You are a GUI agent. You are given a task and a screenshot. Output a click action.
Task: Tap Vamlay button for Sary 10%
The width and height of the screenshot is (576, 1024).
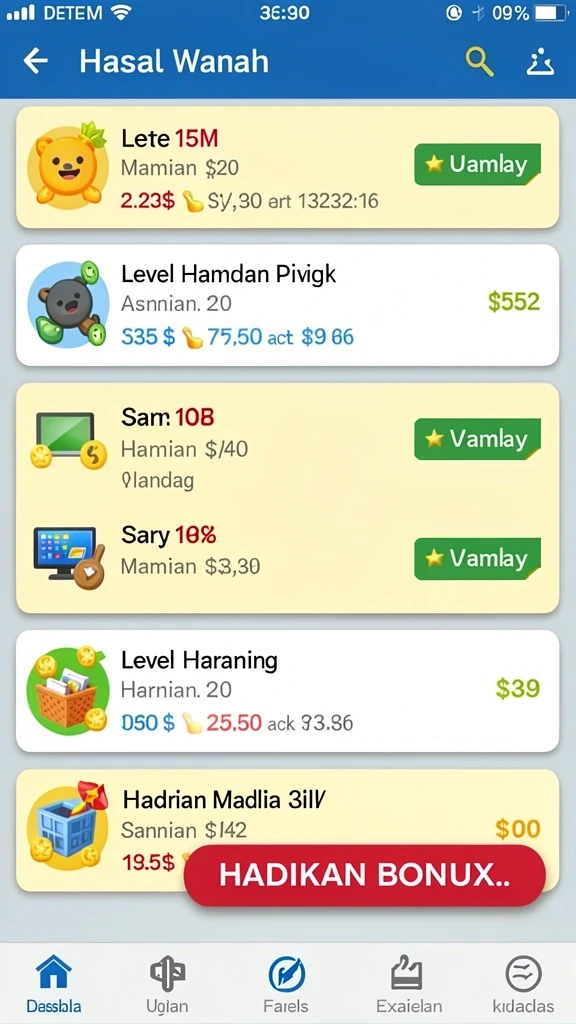(x=477, y=558)
